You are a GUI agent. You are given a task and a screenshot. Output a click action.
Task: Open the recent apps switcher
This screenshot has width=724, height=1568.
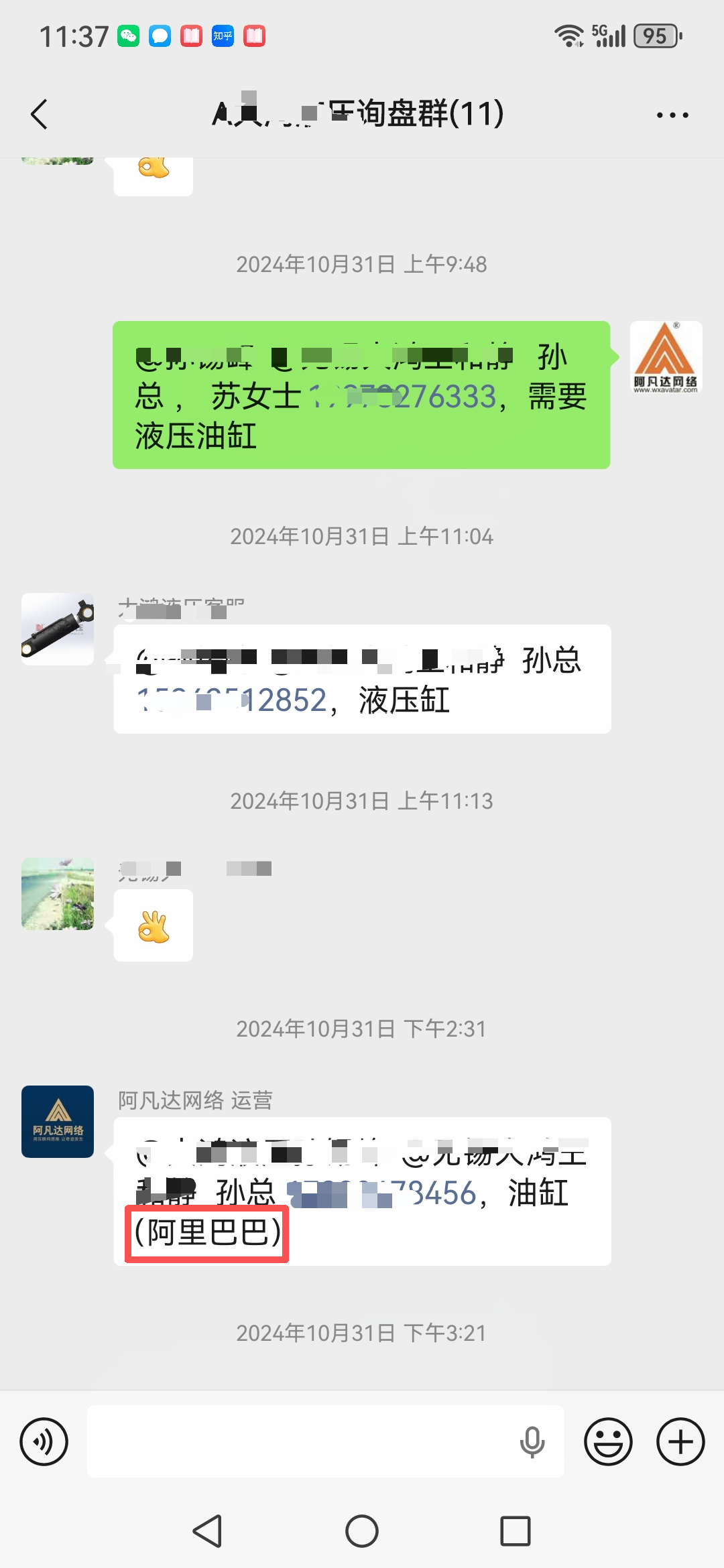click(515, 1531)
